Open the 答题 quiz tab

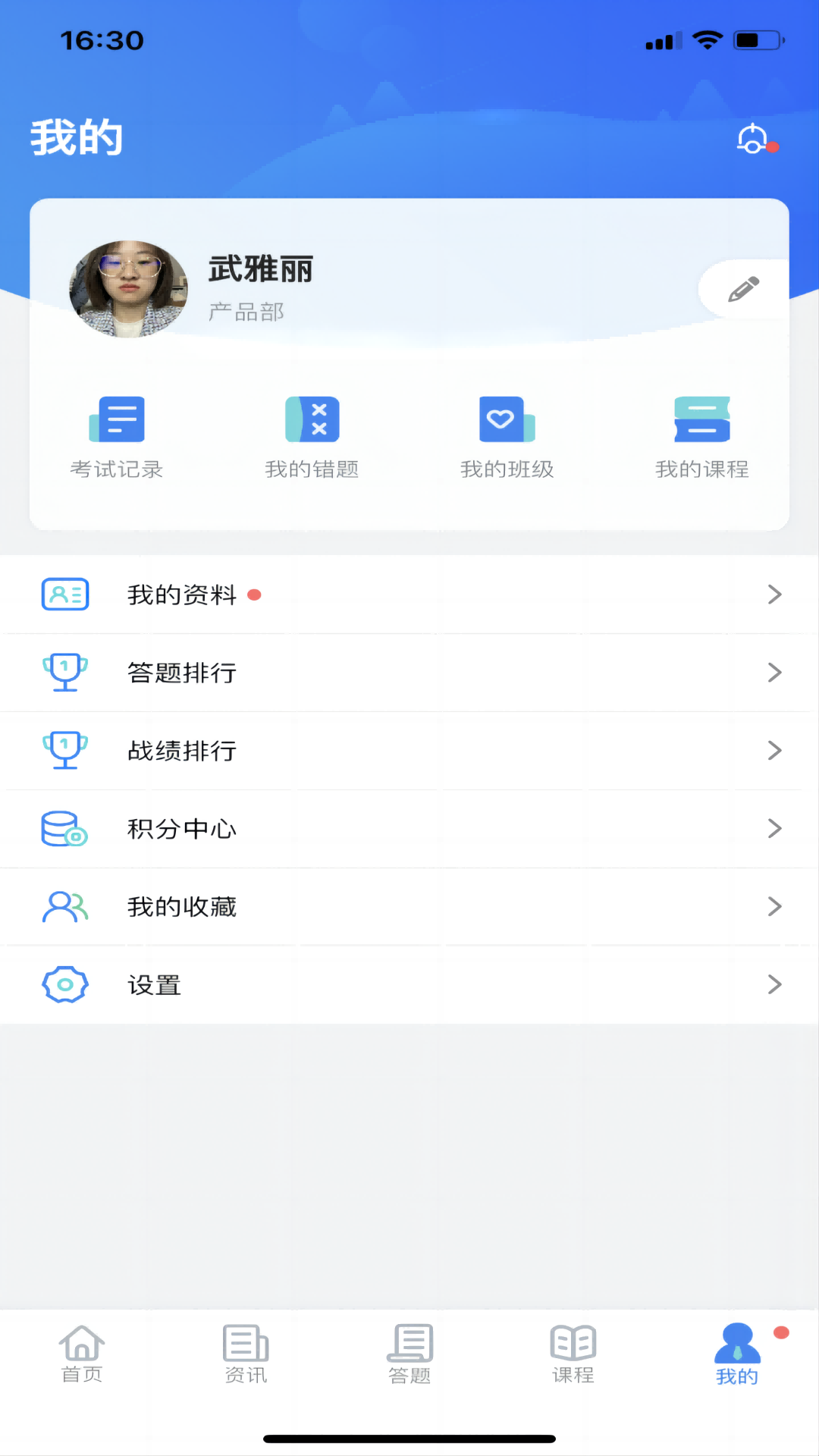pyautogui.click(x=409, y=1354)
